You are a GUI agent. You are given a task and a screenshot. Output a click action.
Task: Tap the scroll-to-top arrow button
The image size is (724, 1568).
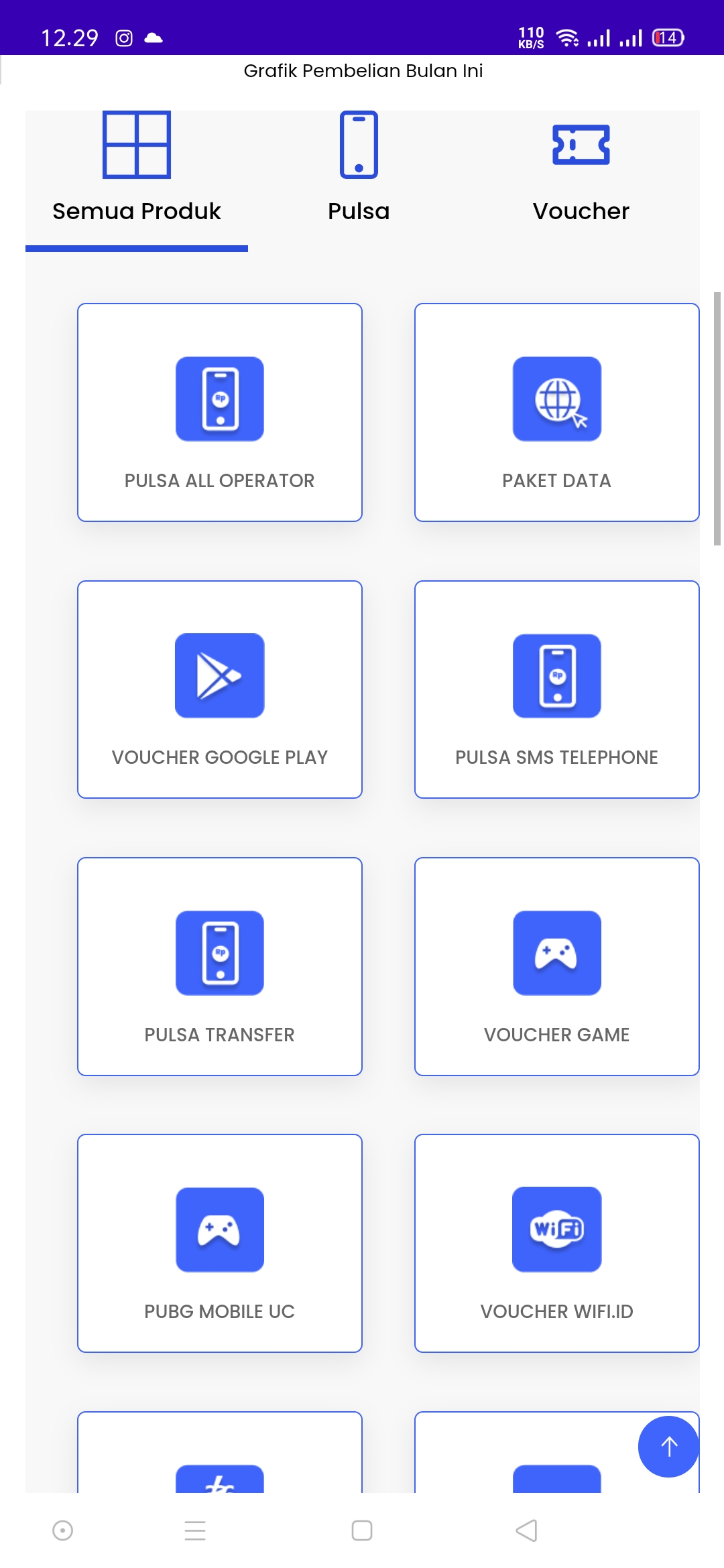[668, 1446]
